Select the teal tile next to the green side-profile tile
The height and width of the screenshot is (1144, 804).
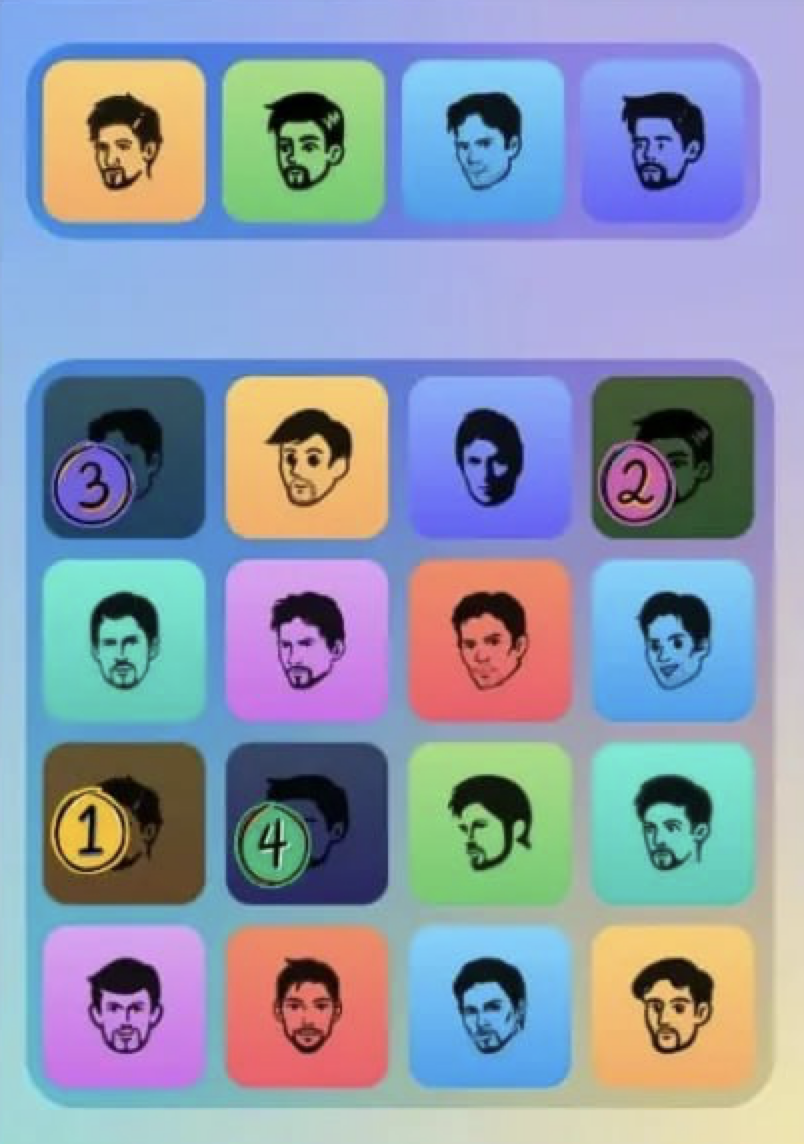[672, 823]
